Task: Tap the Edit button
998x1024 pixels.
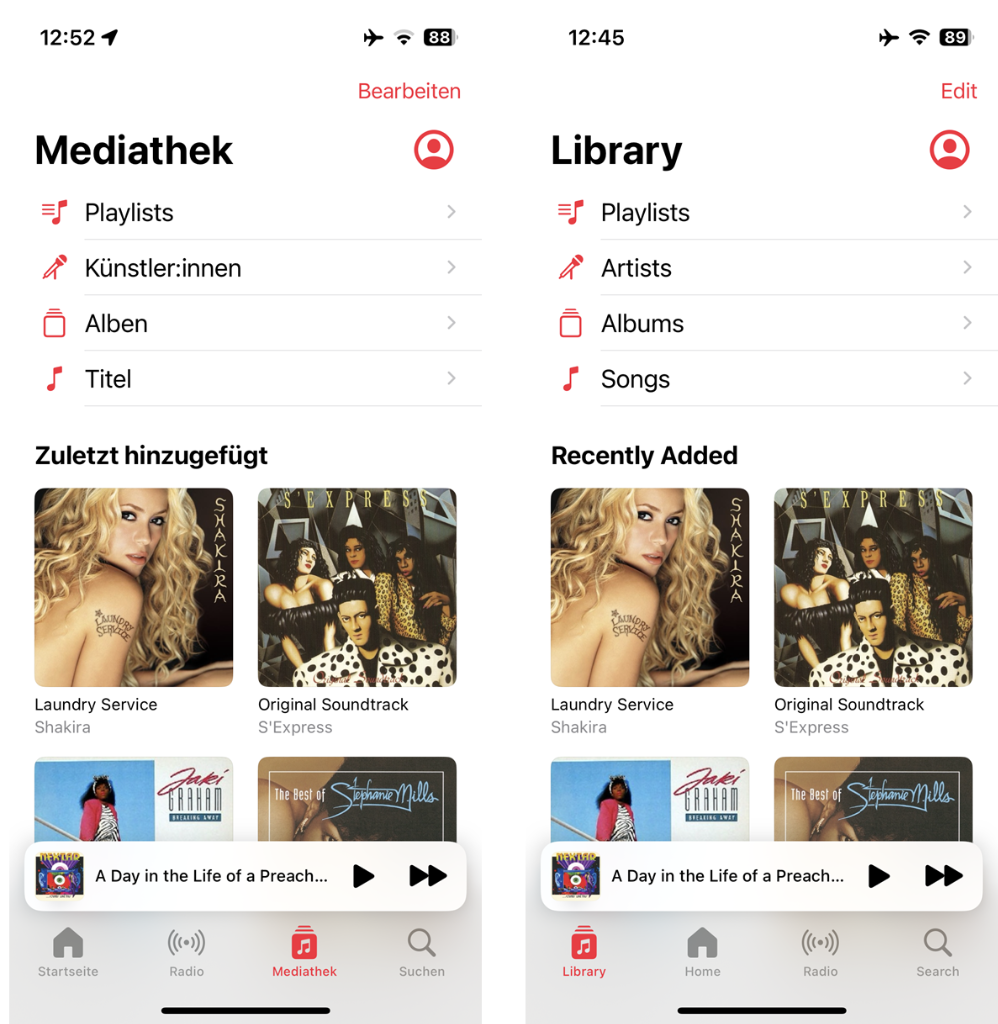Action: tap(958, 91)
